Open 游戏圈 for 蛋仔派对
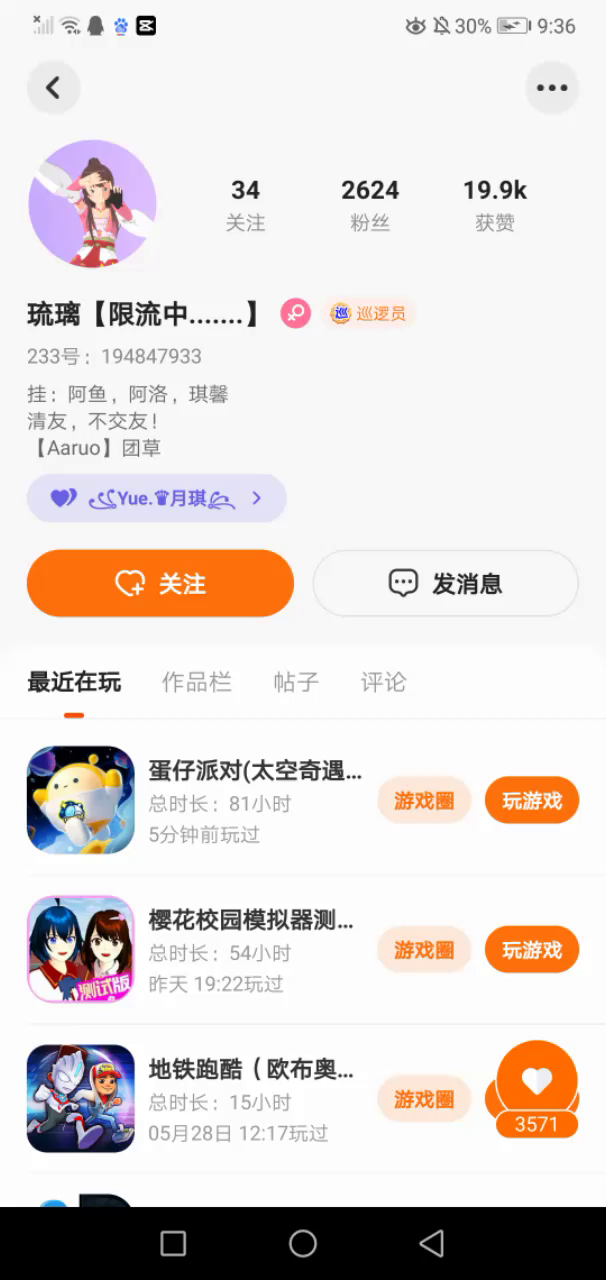The image size is (606, 1280). click(x=424, y=800)
